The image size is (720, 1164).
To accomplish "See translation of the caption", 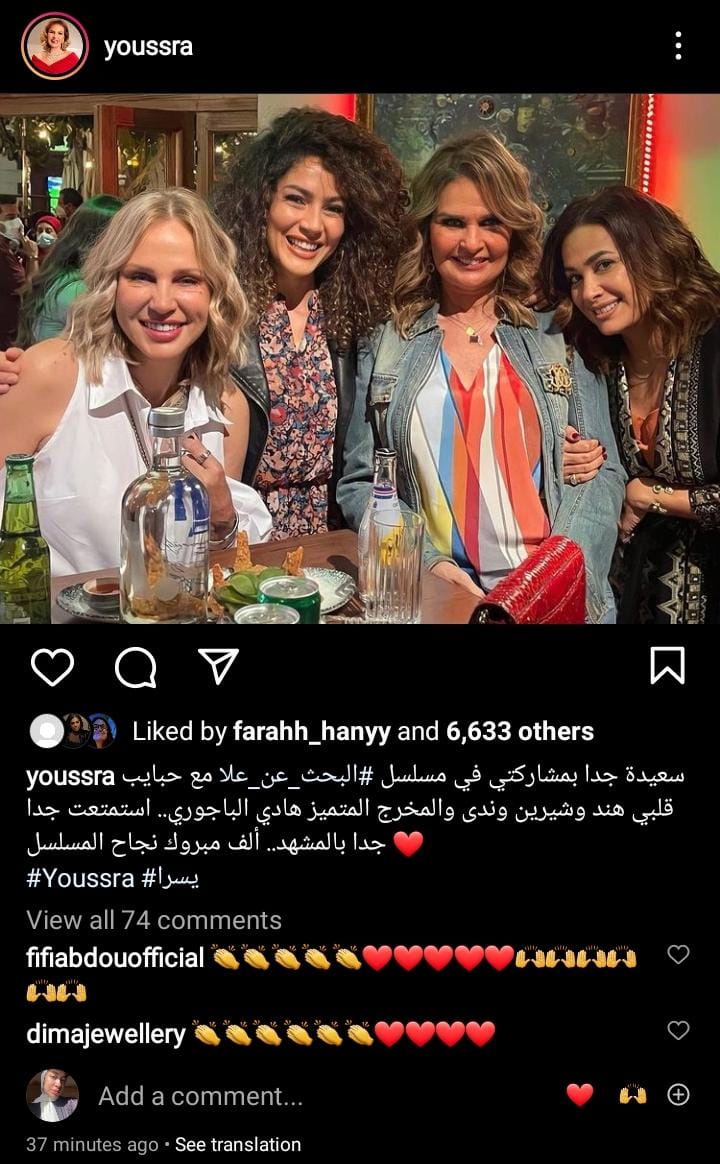I will pyautogui.click(x=237, y=1144).
